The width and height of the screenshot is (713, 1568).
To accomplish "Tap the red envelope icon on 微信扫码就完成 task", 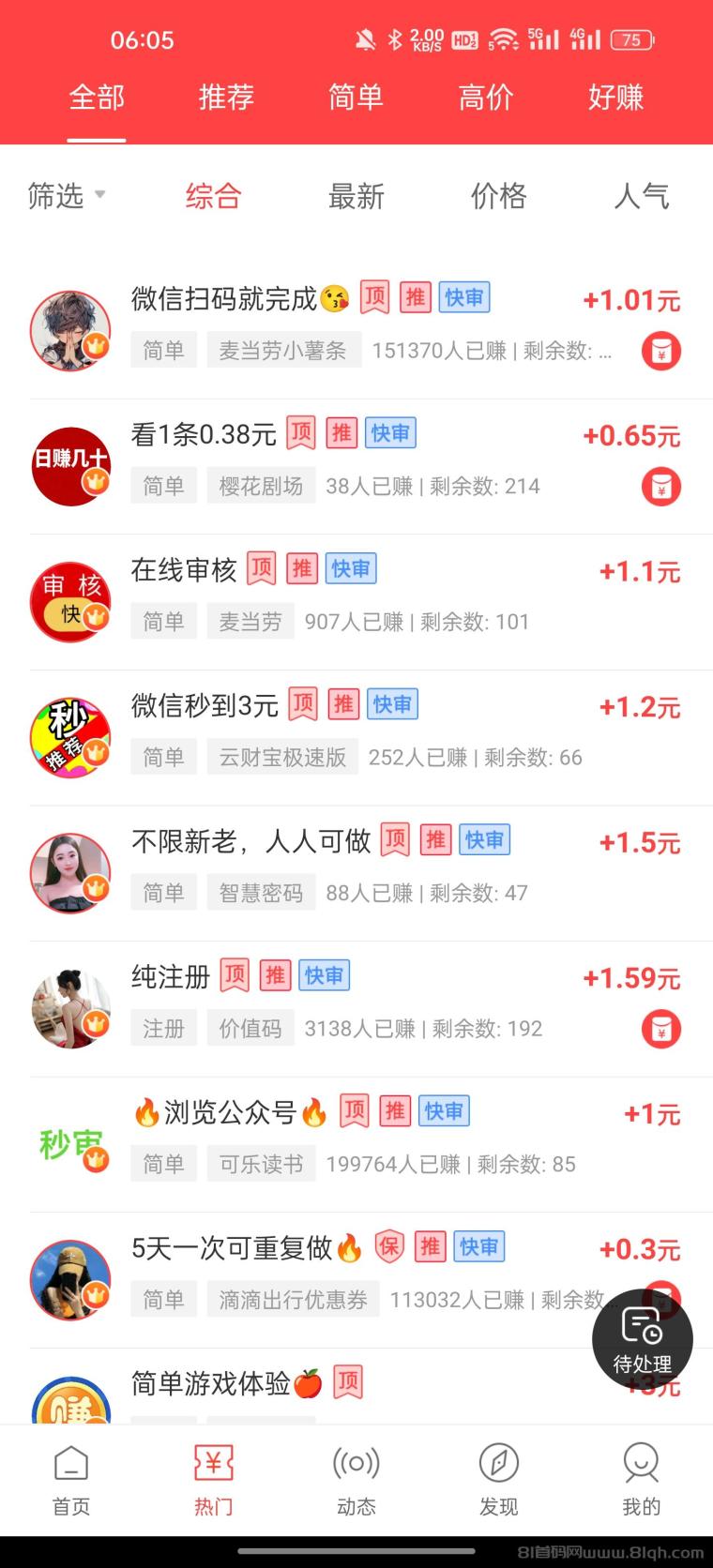I will (660, 350).
